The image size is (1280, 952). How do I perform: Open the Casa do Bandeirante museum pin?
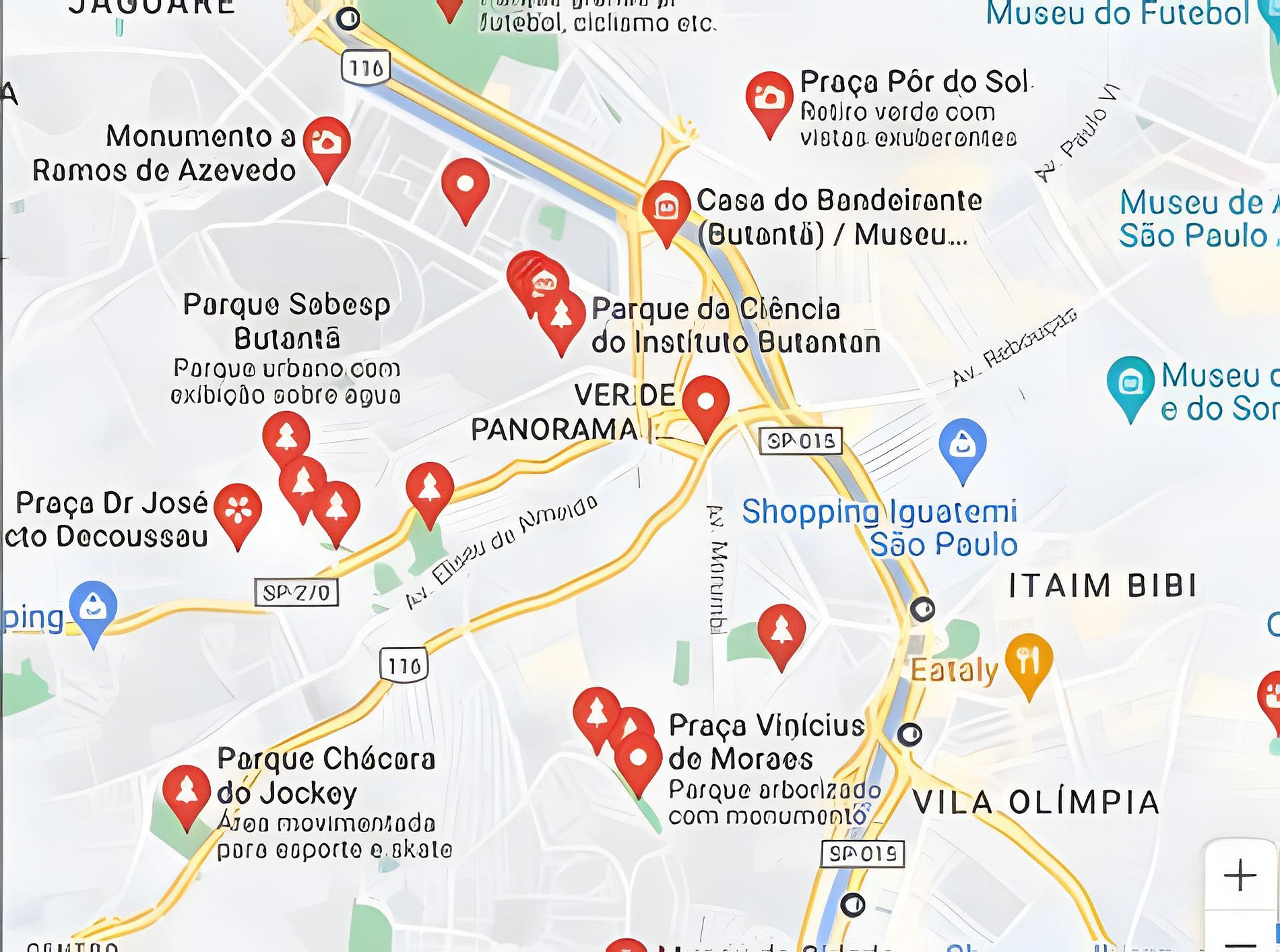(x=666, y=208)
